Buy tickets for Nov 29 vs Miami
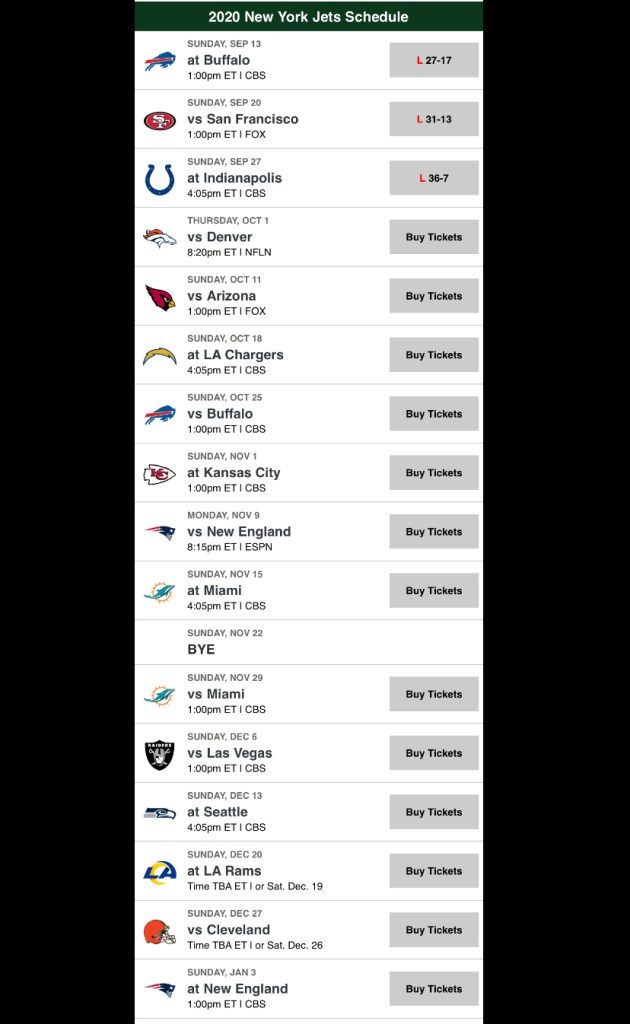Image resolution: width=630 pixels, height=1024 pixels. click(433, 694)
